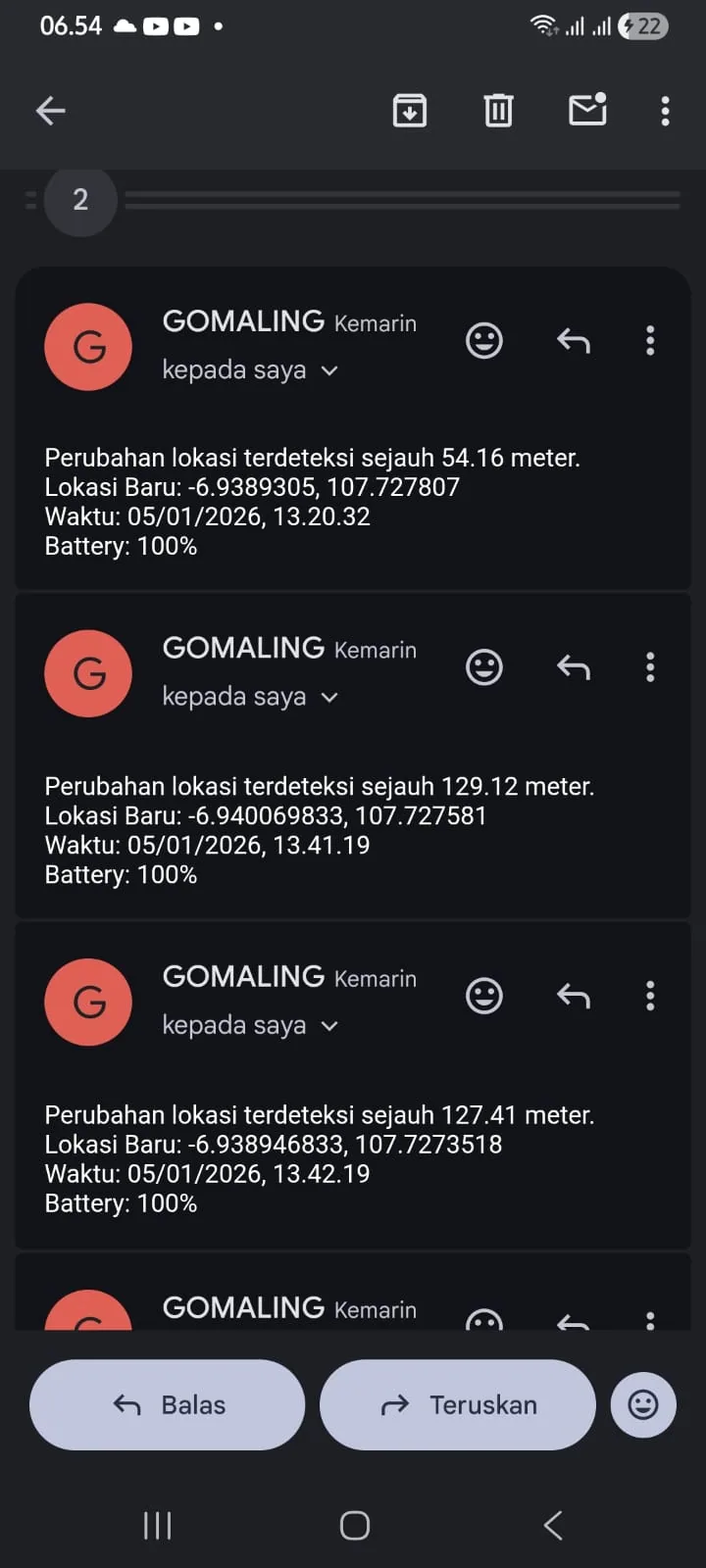Screen dimensions: 706x1568
Task: Delete this conversation with the trash icon
Action: coord(498,111)
